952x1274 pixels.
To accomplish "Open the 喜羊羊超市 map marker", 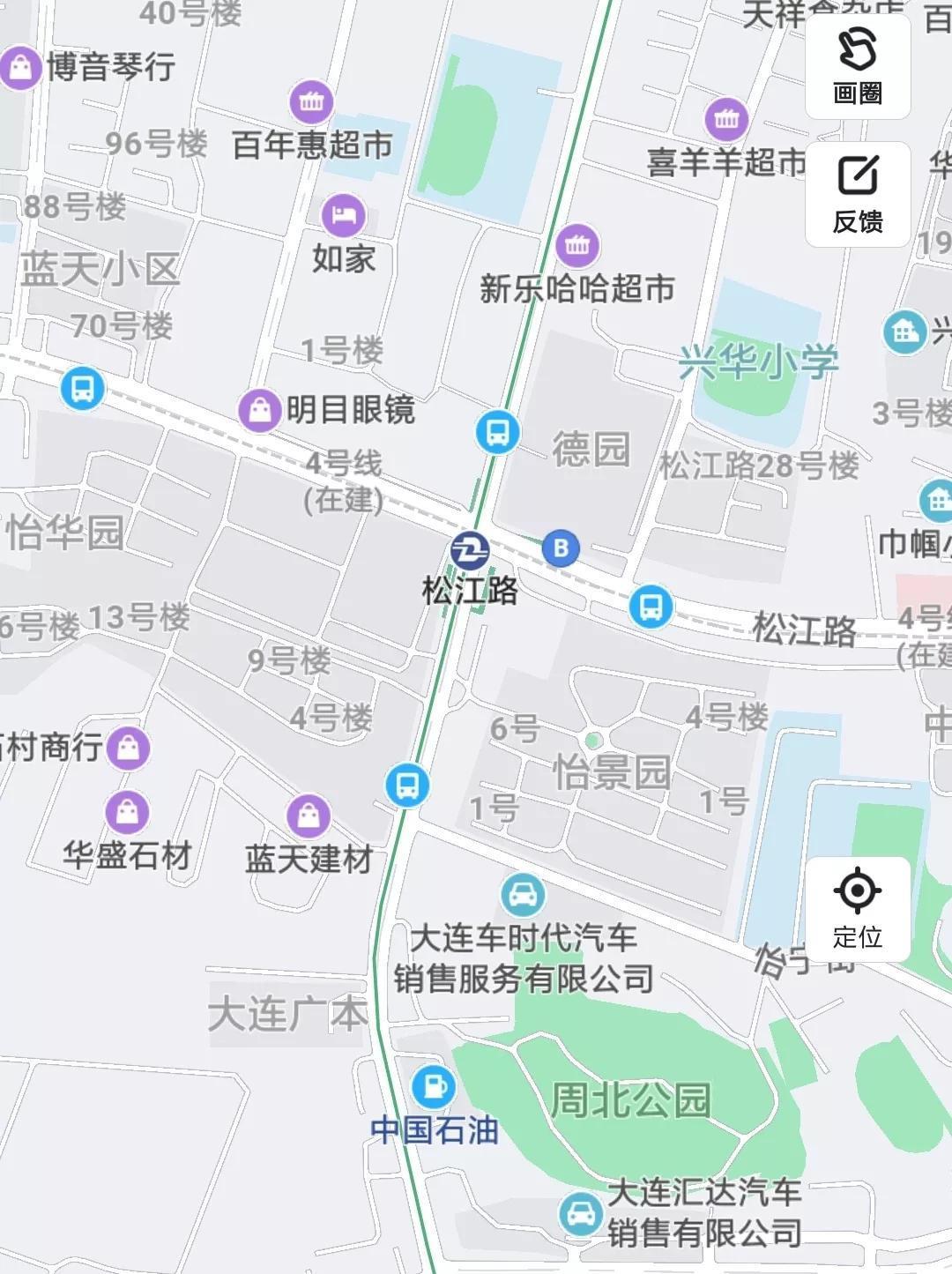I will [726, 119].
